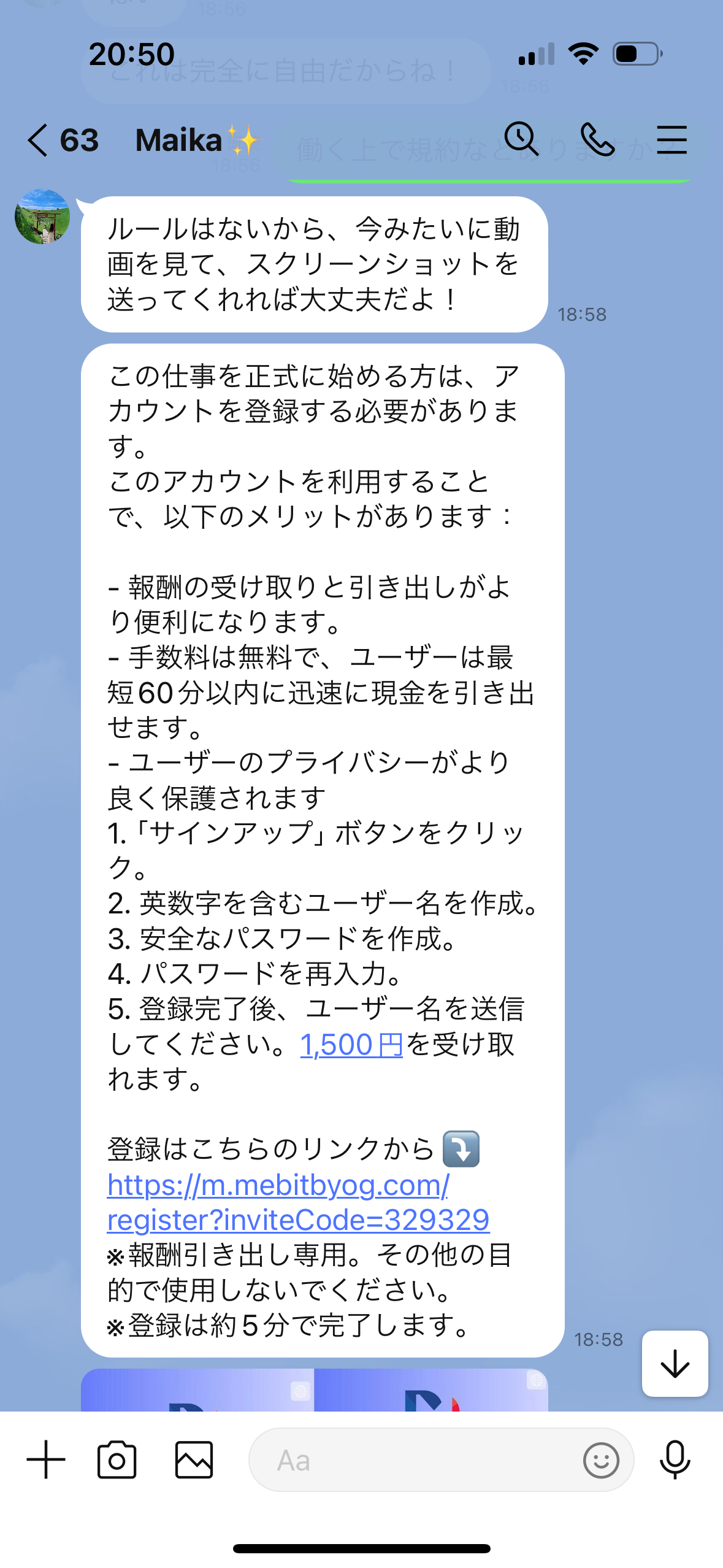Search within the Maika chat
723x1568 pixels.
[x=521, y=139]
